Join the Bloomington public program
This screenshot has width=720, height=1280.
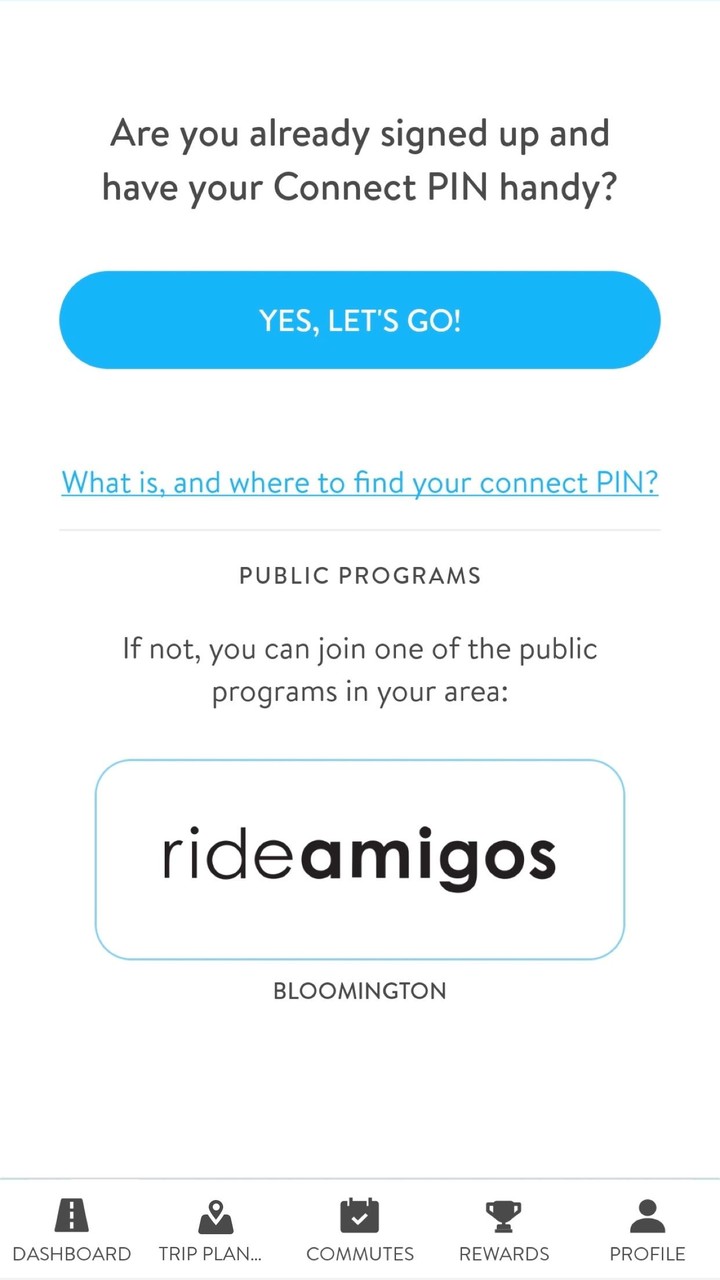coord(359,857)
